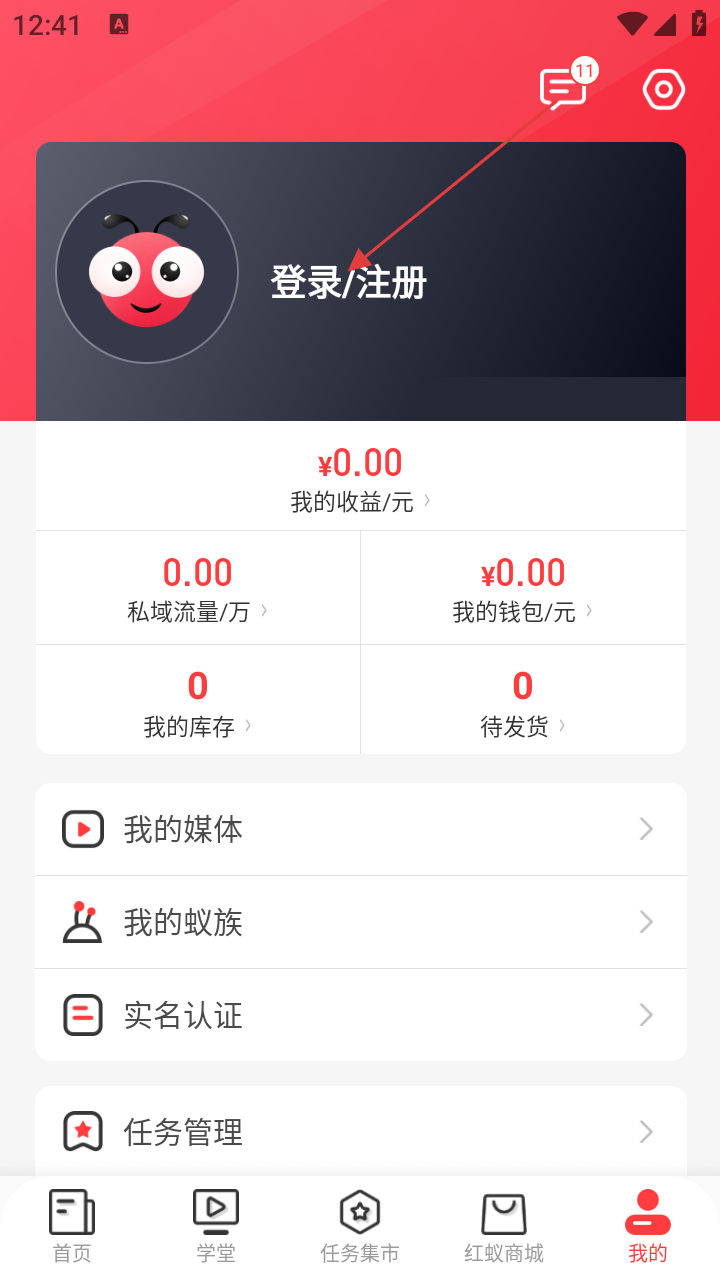Switch to the 学堂 tab

click(216, 1226)
